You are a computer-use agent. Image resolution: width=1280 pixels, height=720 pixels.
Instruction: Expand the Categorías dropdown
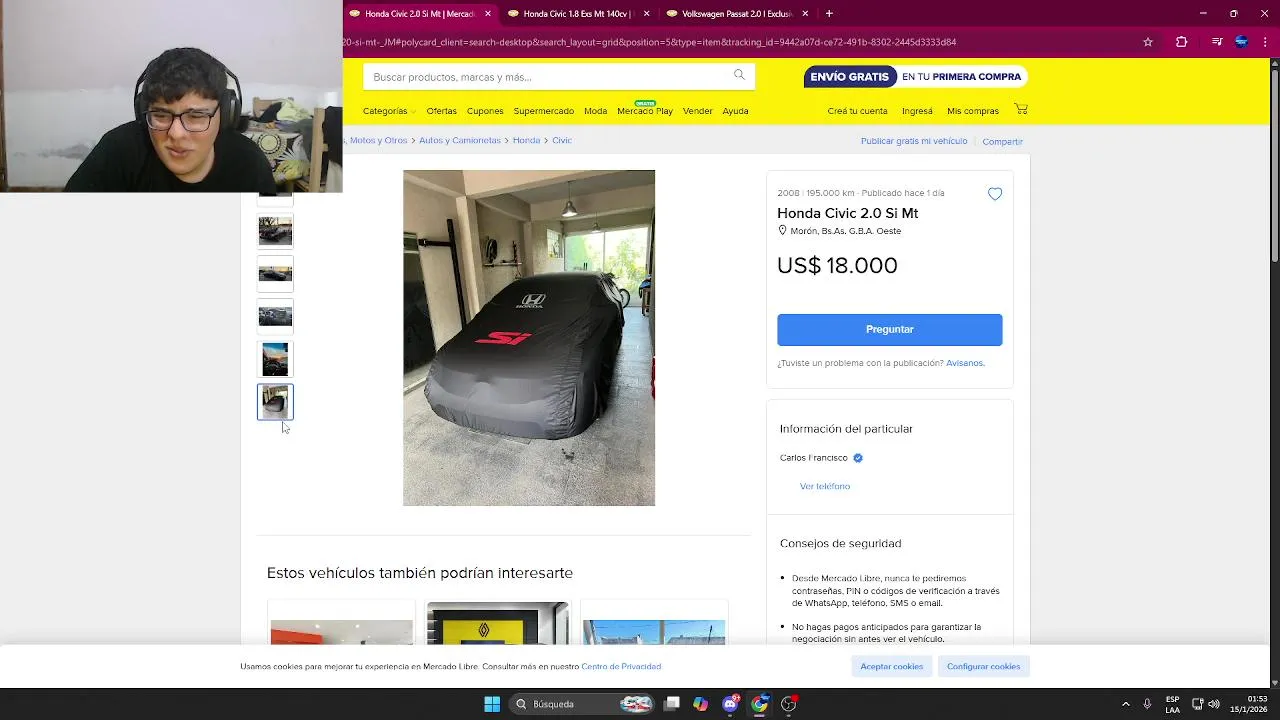[x=388, y=111]
